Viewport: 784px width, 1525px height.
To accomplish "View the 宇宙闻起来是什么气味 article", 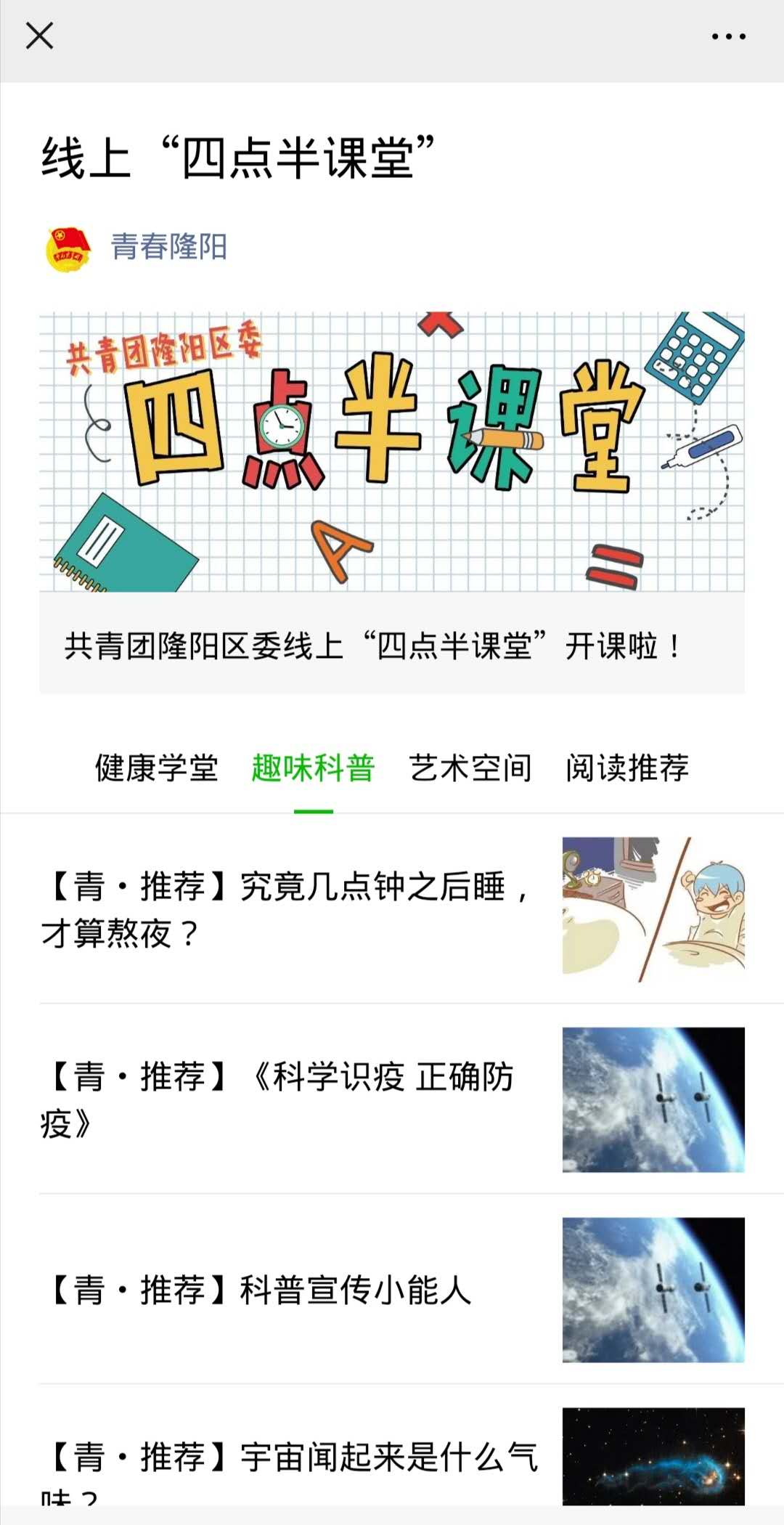I will (290, 1460).
